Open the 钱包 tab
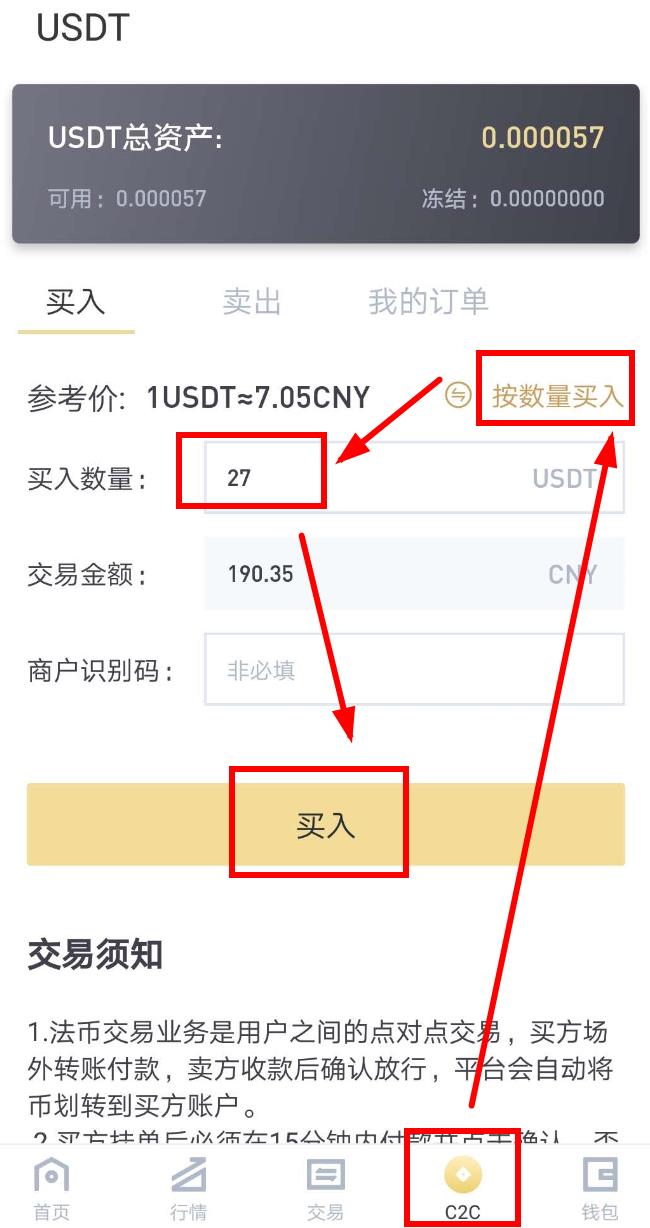Screen dimensions: 650x1228 click(599, 1190)
